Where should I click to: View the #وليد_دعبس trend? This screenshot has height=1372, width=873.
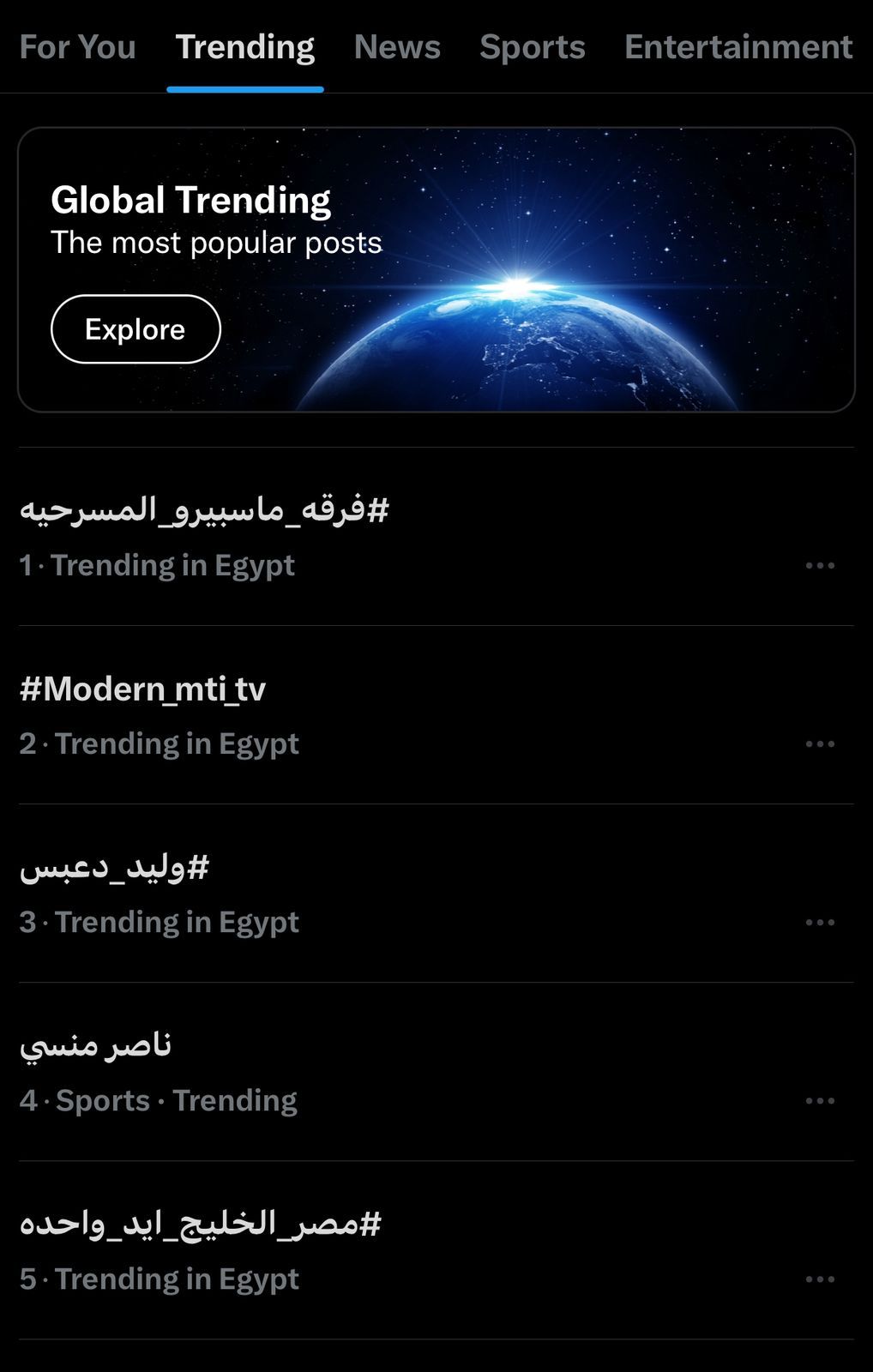[114, 867]
